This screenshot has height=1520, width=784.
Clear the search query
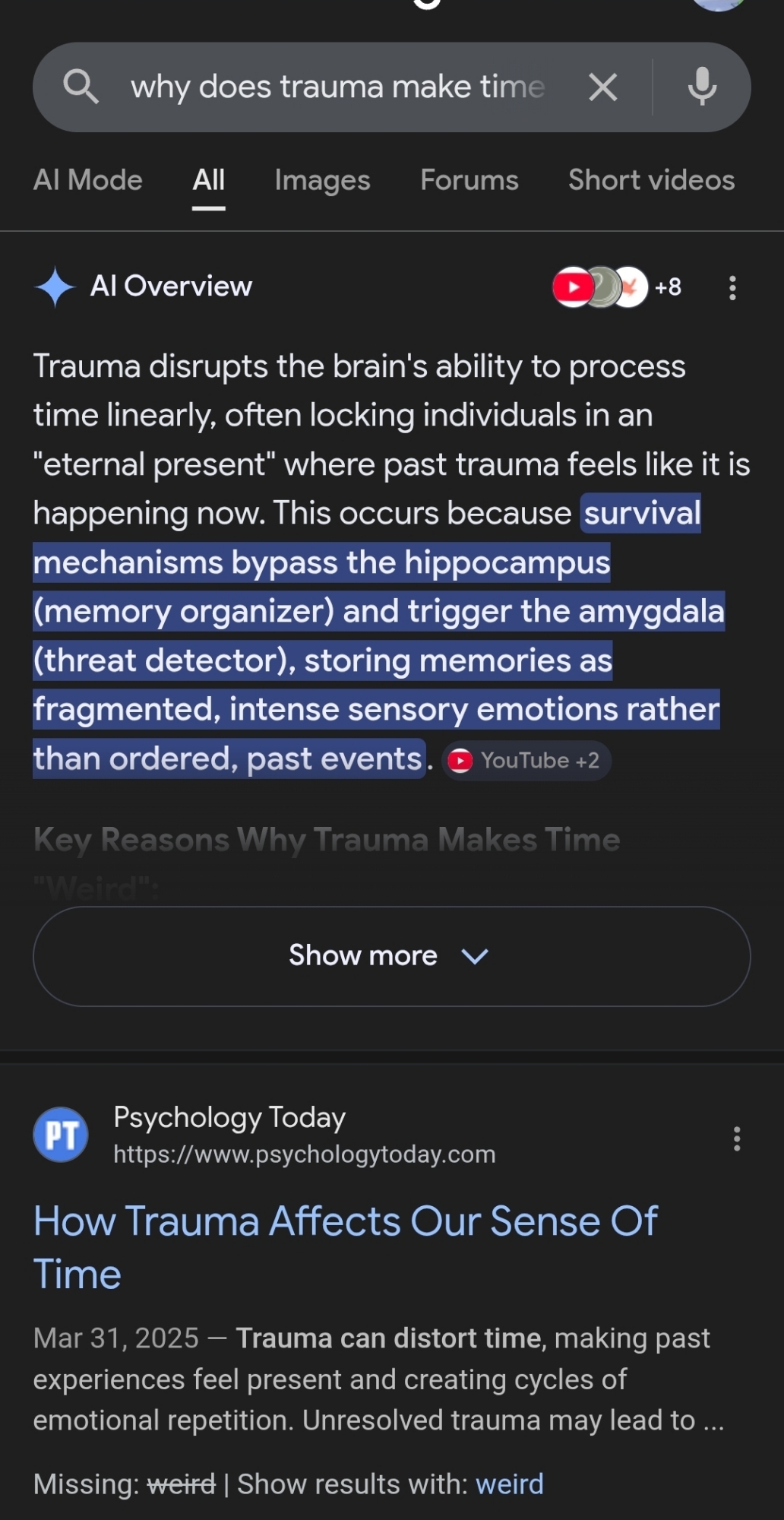602,87
